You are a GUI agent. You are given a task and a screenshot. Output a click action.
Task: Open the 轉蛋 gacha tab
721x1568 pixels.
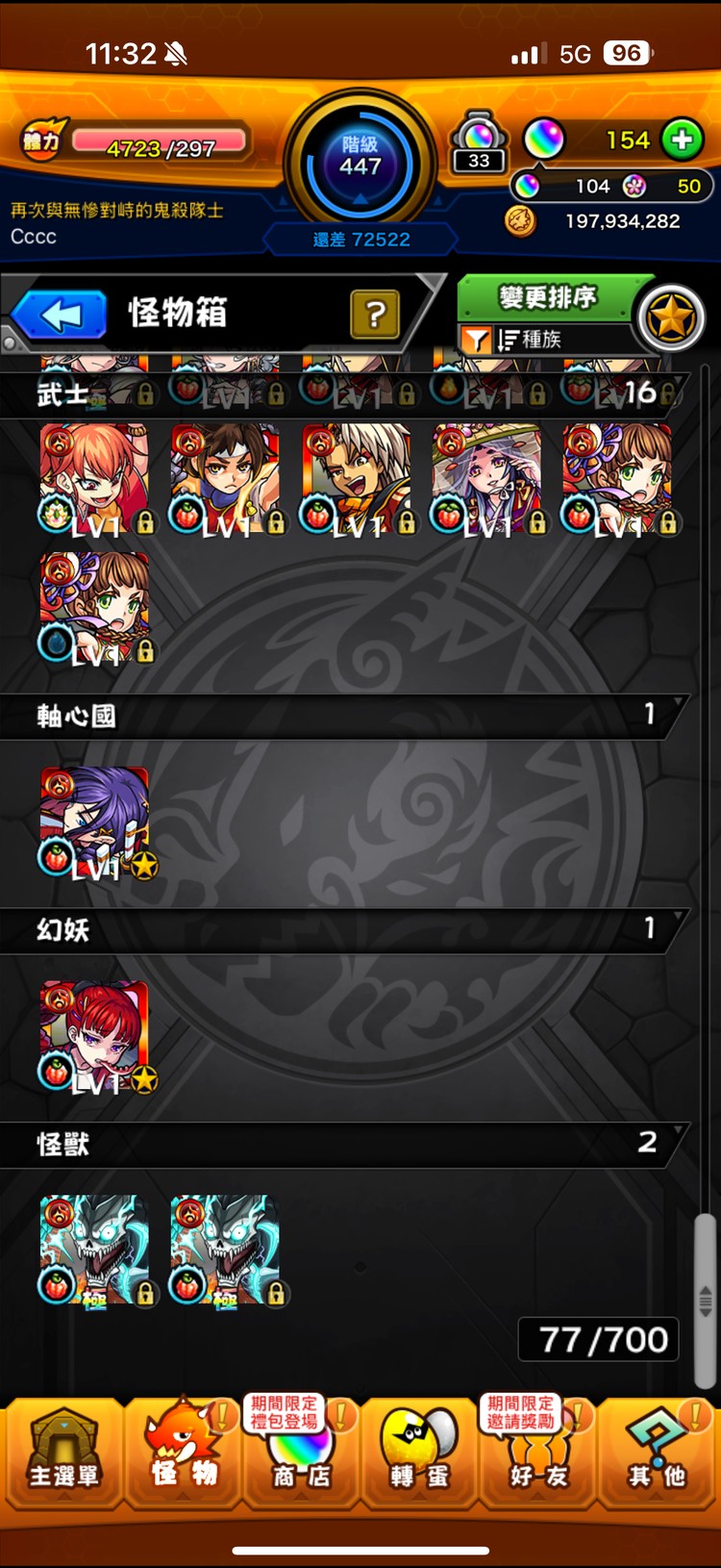tap(420, 1454)
